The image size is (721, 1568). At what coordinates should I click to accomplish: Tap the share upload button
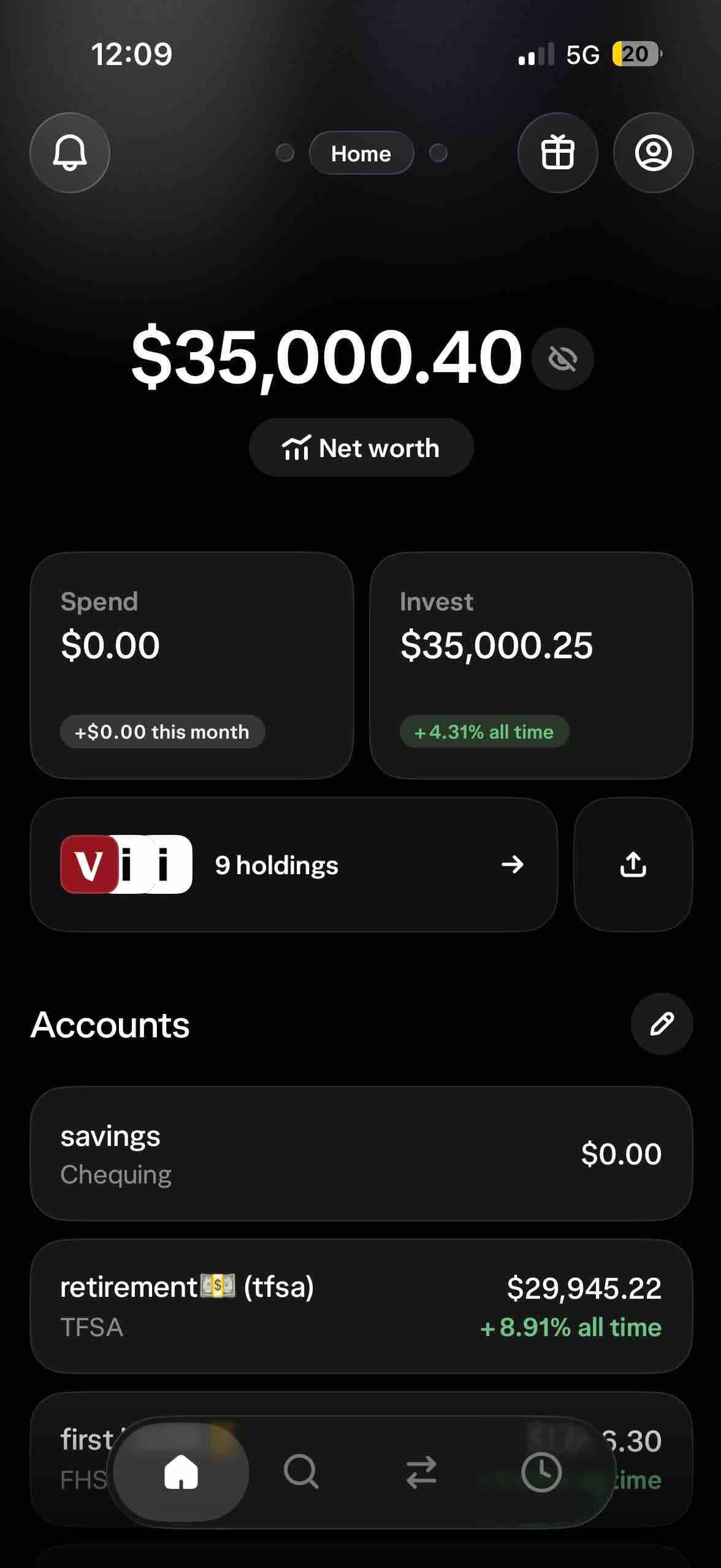[633, 864]
